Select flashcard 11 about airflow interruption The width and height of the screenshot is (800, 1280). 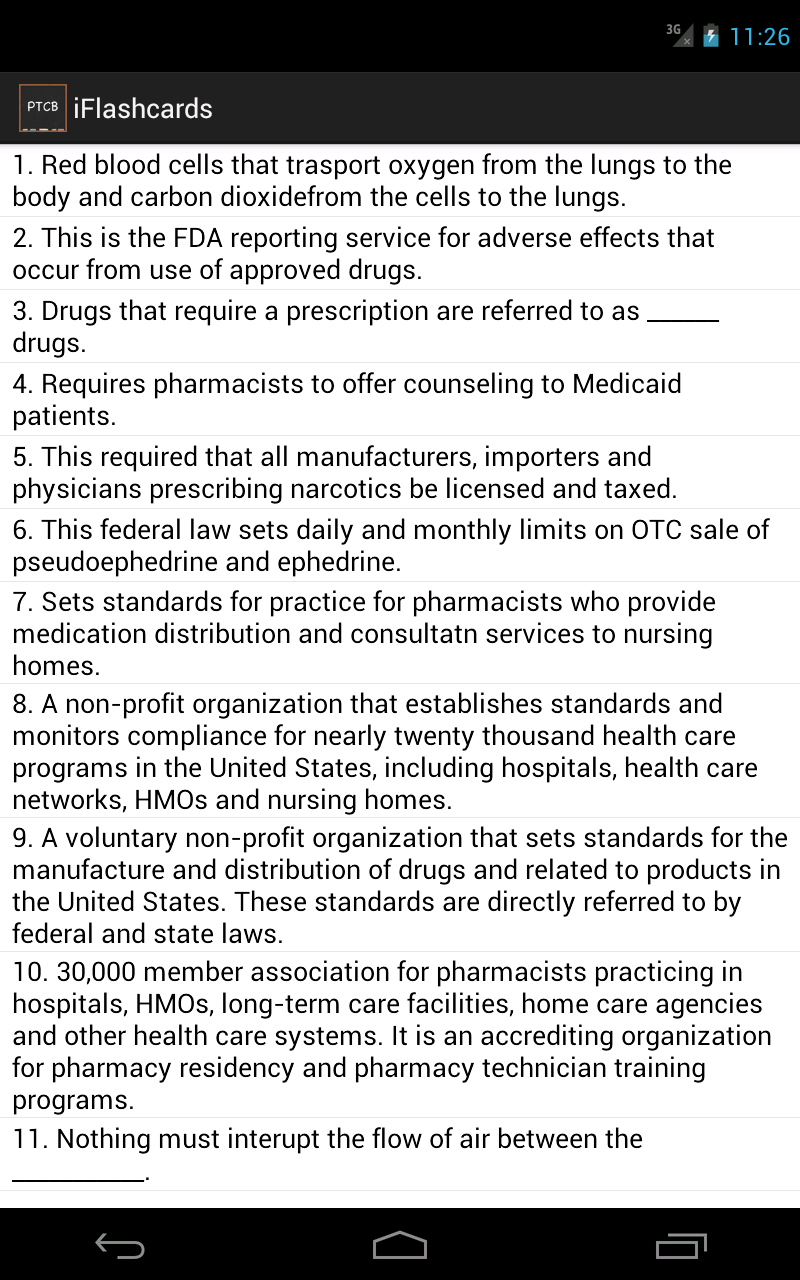tap(400, 1153)
